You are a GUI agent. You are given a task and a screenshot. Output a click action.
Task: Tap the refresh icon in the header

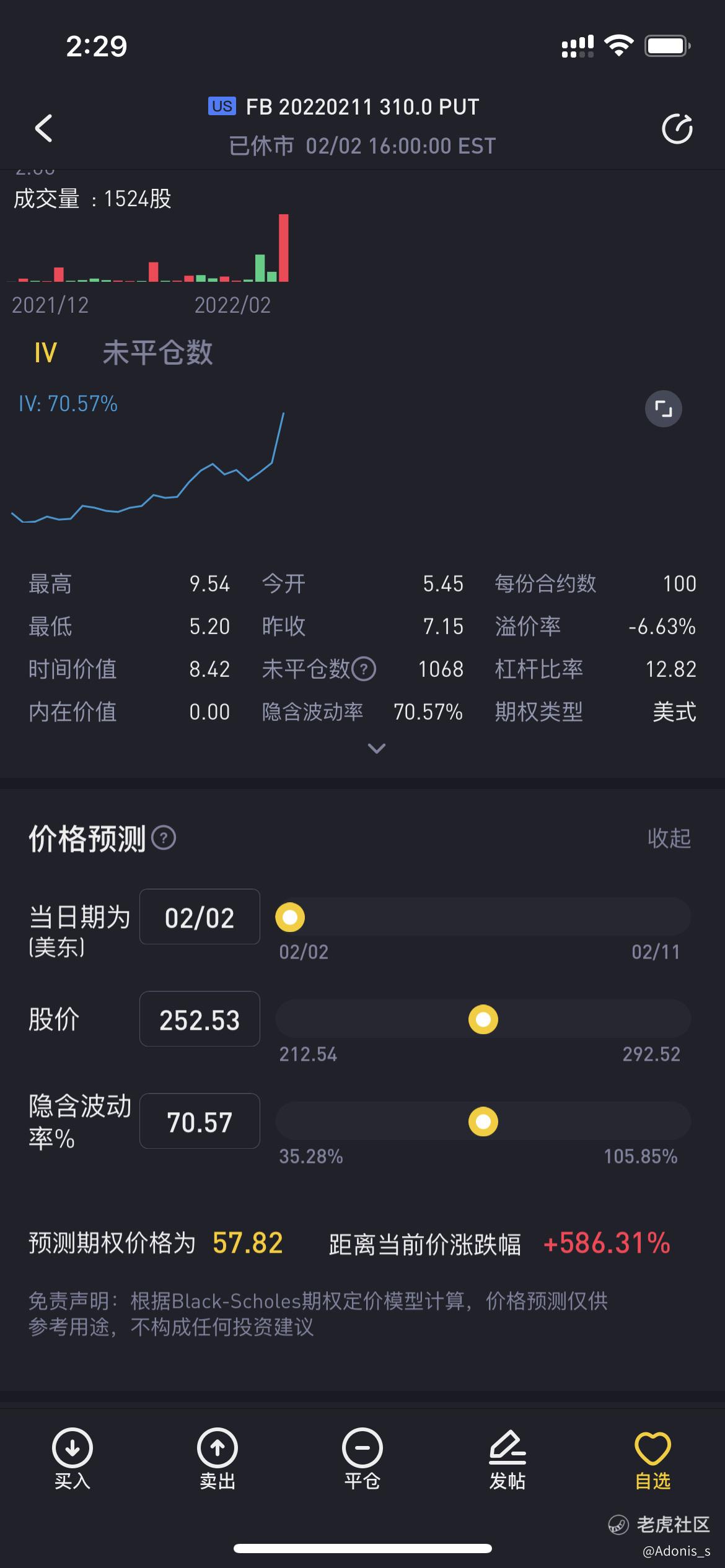(x=677, y=129)
